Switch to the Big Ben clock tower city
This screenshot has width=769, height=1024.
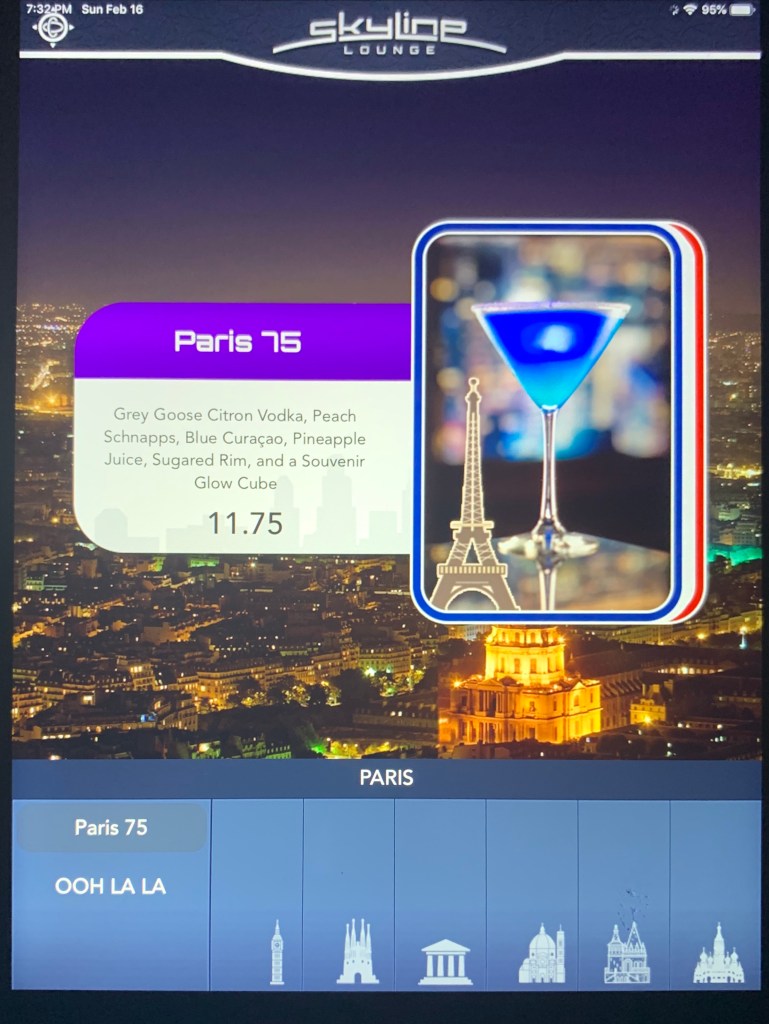click(x=276, y=952)
